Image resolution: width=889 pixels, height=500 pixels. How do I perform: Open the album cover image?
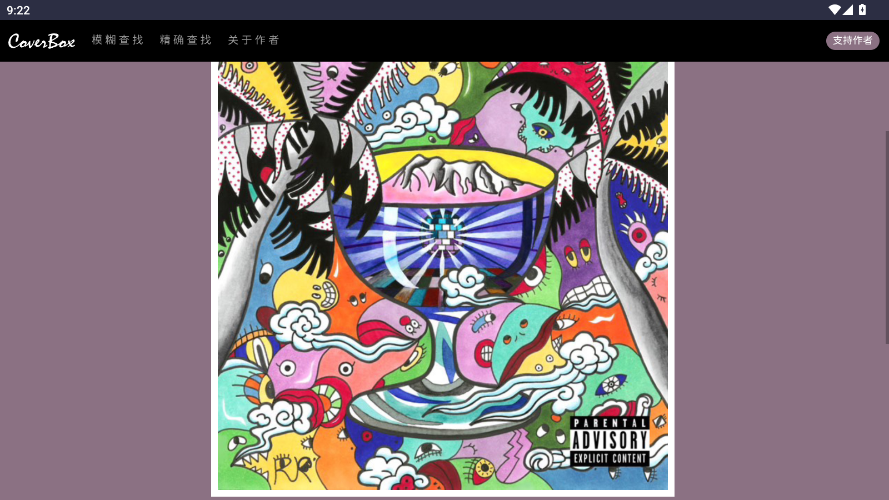click(x=442, y=275)
